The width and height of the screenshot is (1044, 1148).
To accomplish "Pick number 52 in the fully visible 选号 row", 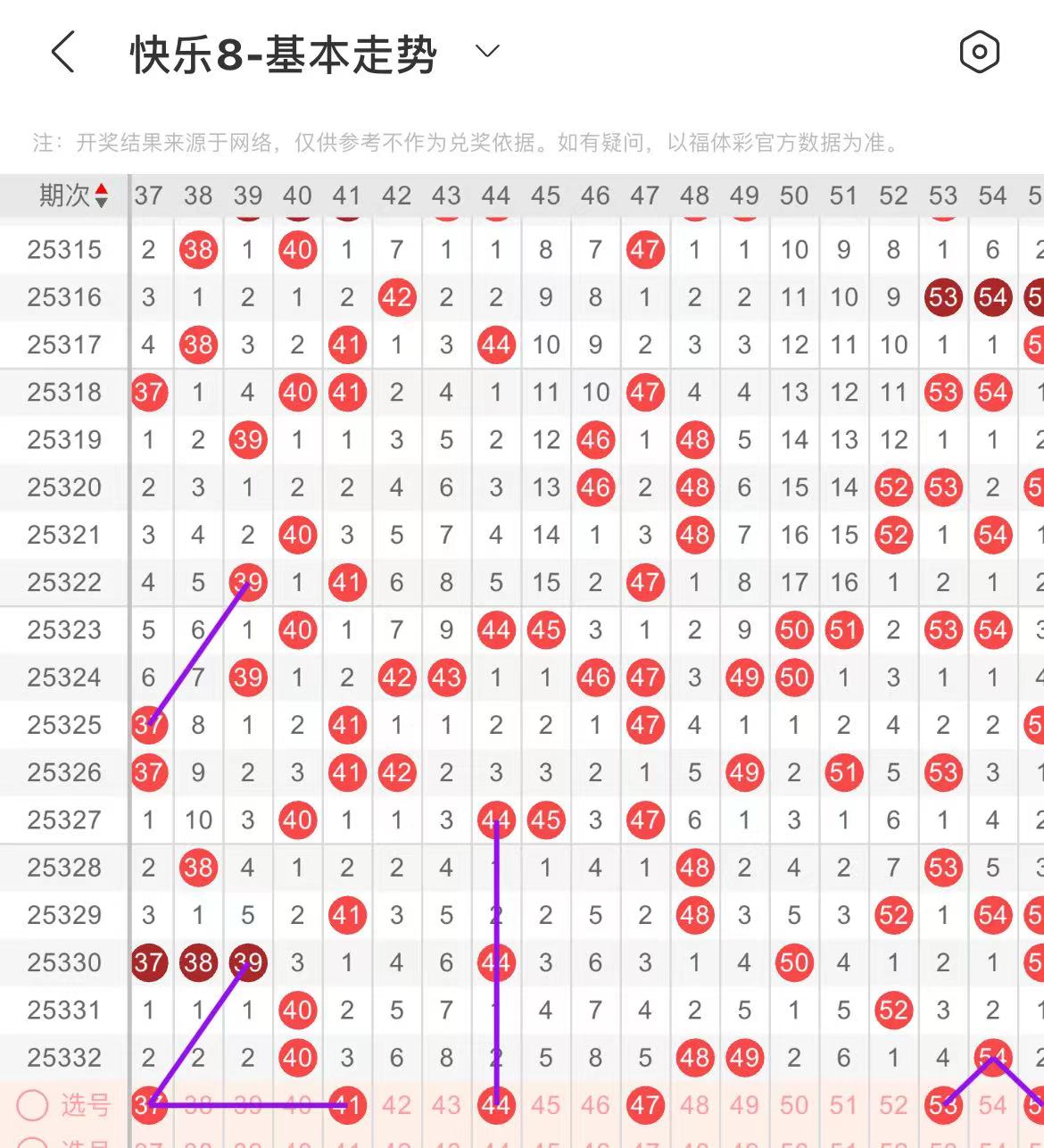I will [x=893, y=1105].
